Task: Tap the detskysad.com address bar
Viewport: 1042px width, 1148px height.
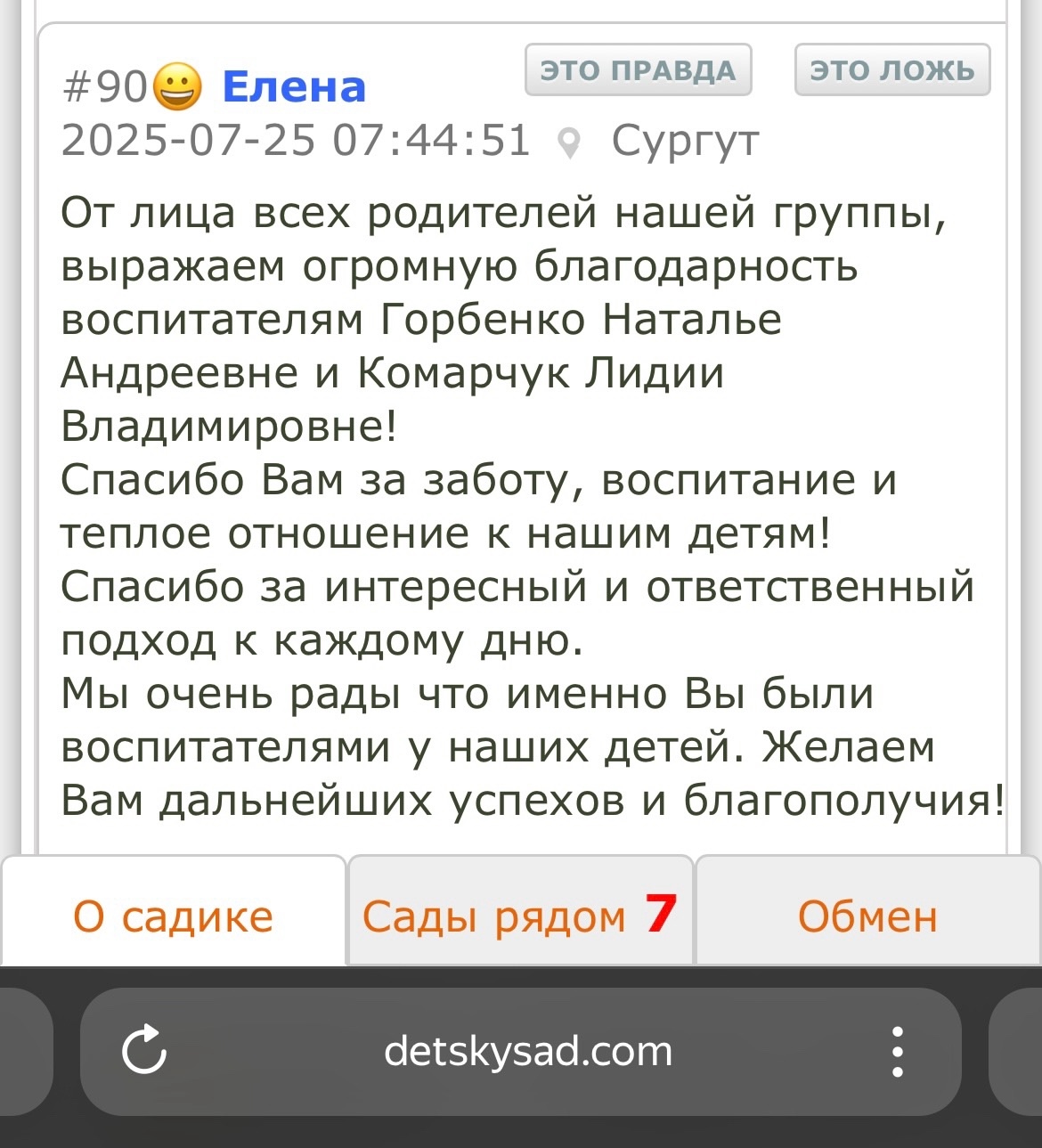Action: pyautogui.click(x=527, y=1051)
